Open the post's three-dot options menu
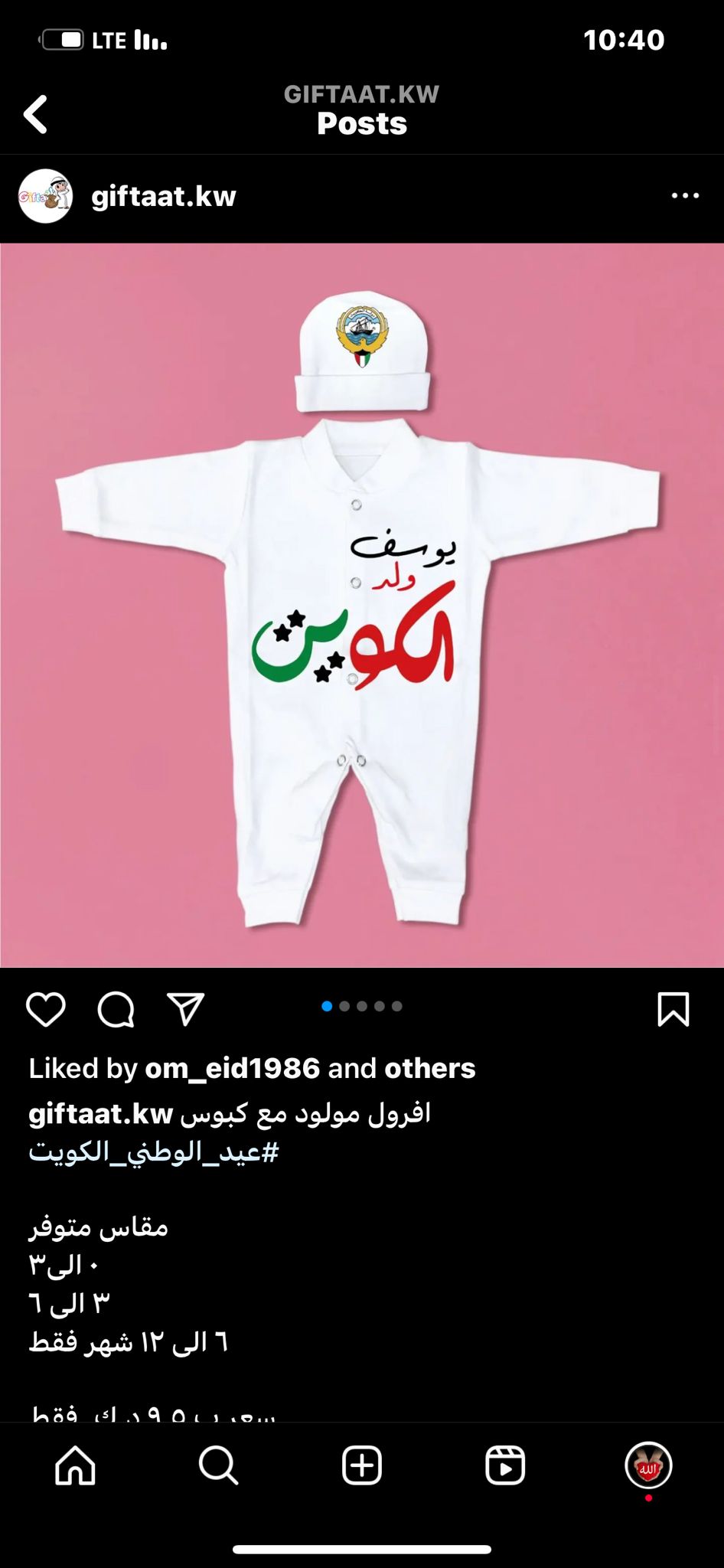The height and width of the screenshot is (1568, 724). tap(685, 196)
